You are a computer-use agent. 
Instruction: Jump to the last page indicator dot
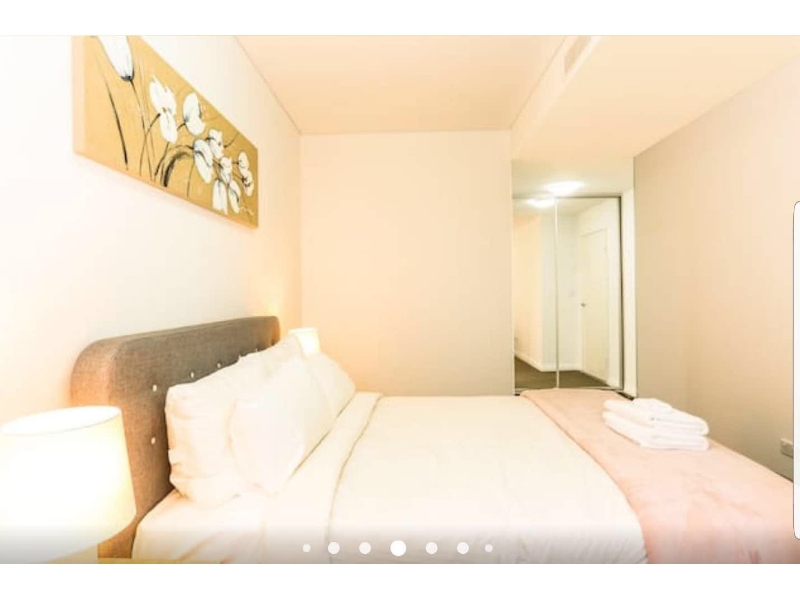point(489,548)
